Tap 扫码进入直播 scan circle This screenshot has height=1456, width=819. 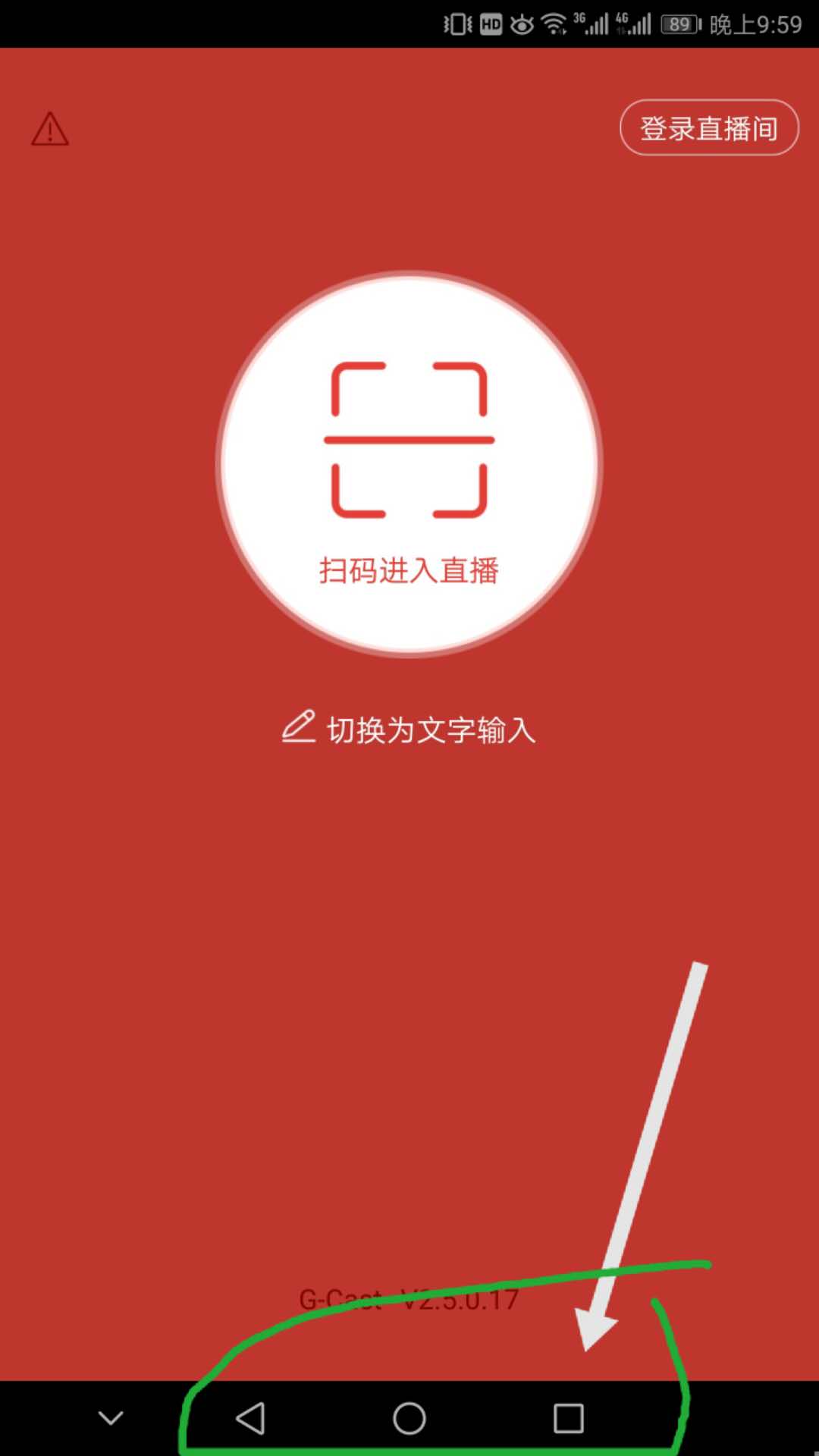tap(409, 464)
